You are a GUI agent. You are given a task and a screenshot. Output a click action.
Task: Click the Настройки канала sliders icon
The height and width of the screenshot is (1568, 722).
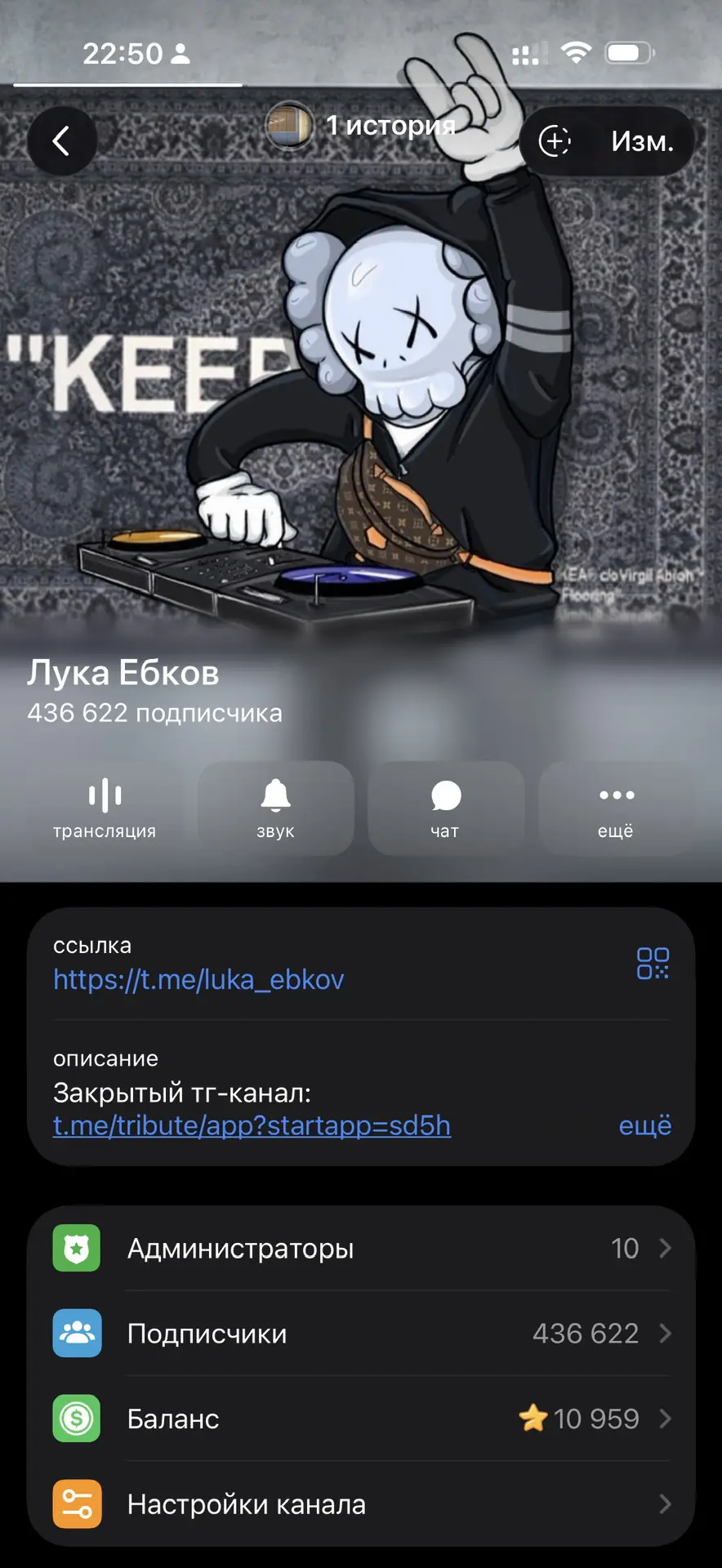(76, 1503)
